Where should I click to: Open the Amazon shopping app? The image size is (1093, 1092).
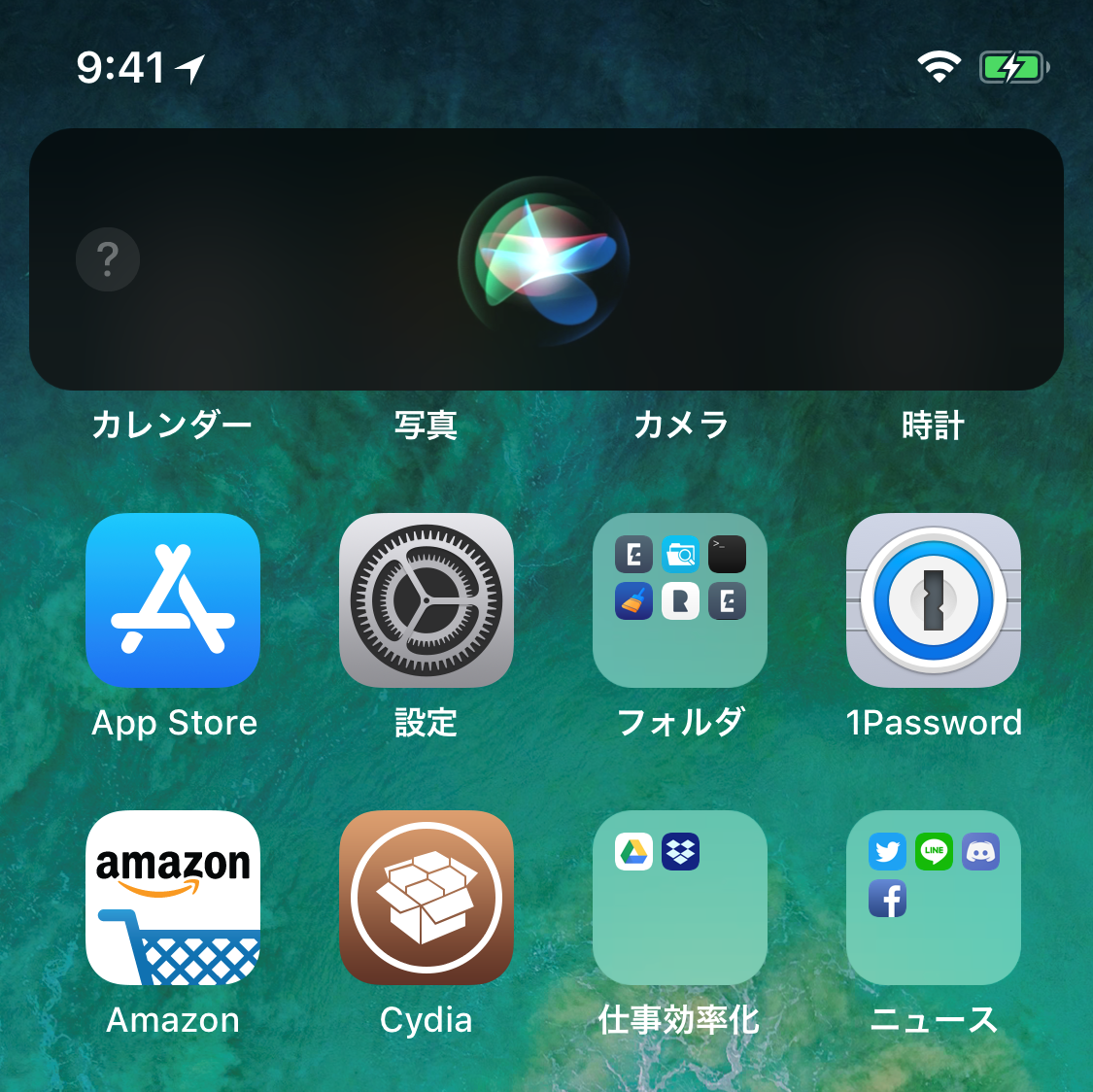pyautogui.click(x=173, y=898)
